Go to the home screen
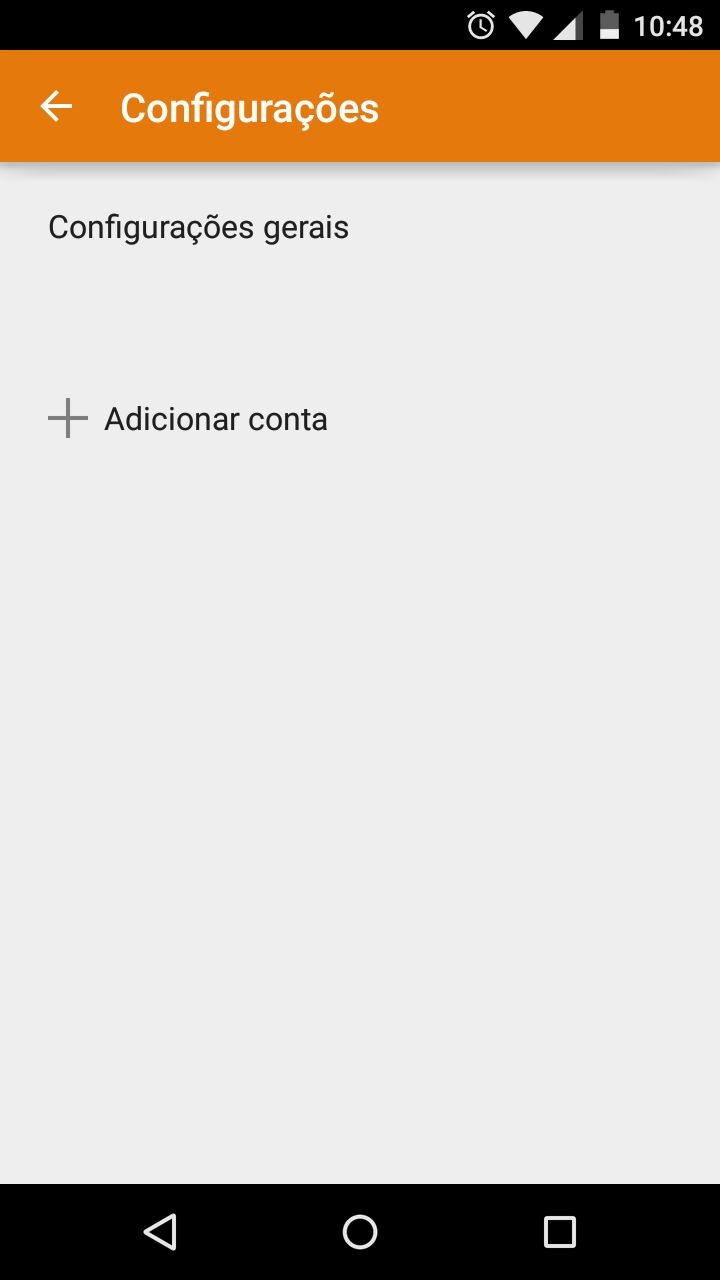 (x=360, y=1232)
